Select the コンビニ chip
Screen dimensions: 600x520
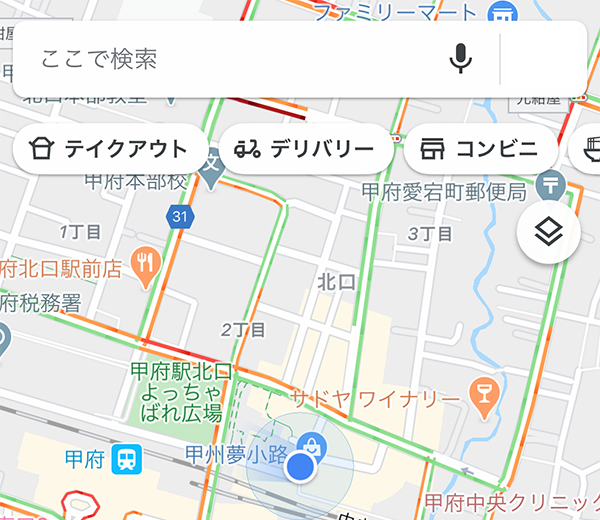pyautogui.click(x=480, y=150)
